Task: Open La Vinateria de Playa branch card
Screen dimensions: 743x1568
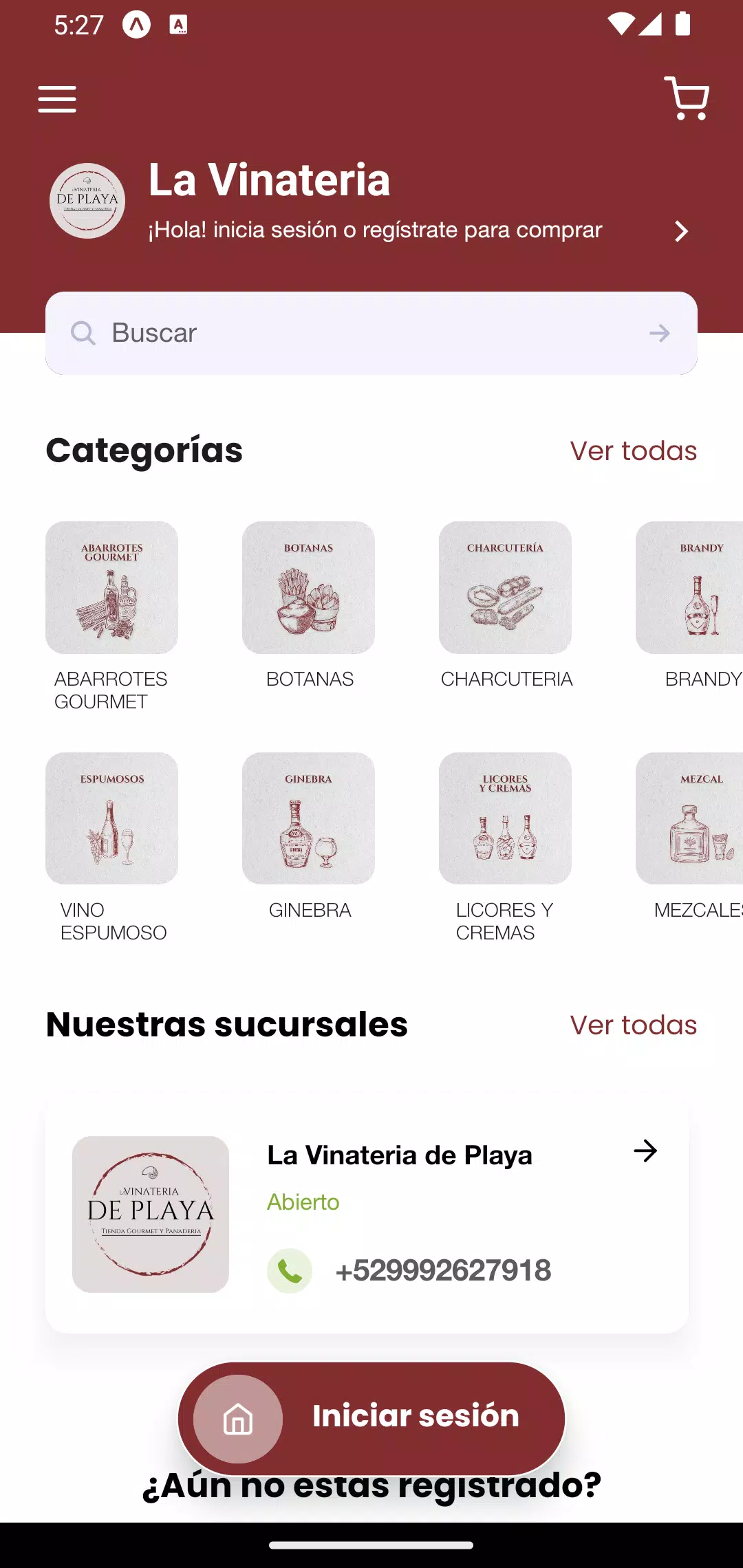Action: [x=367, y=1214]
